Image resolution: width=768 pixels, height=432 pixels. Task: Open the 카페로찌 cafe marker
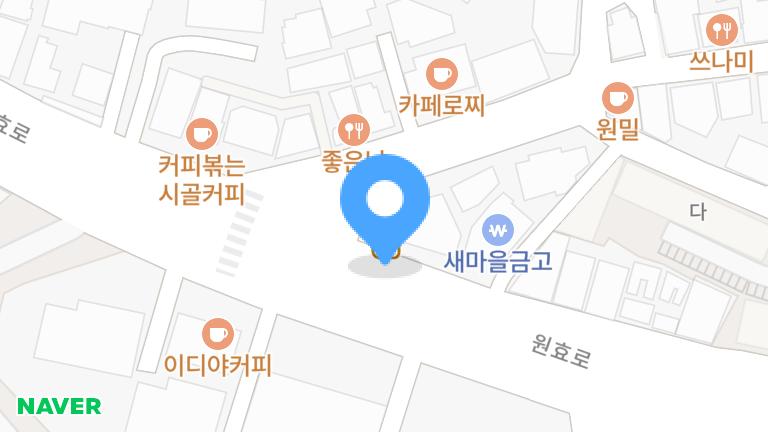(x=441, y=73)
